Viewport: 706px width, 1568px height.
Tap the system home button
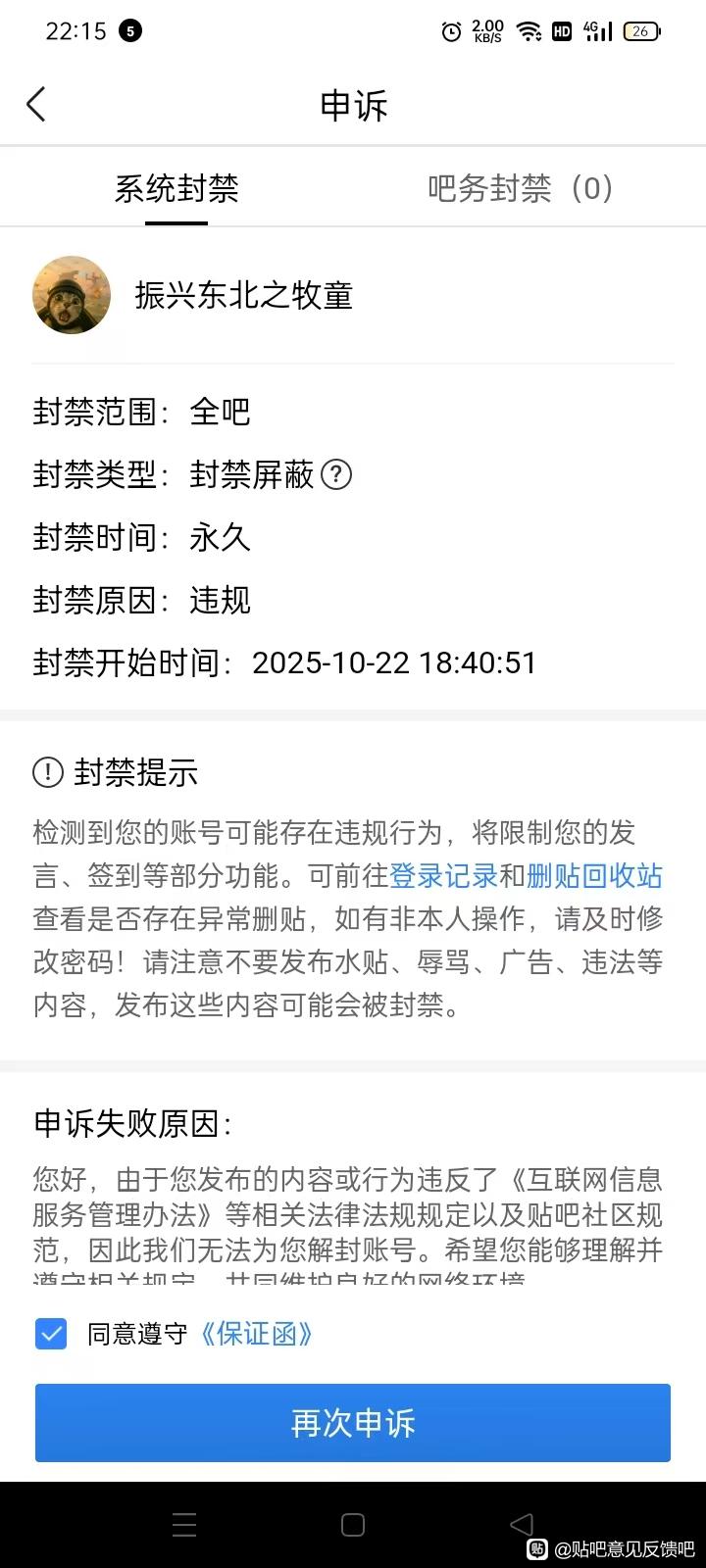coord(353,1525)
